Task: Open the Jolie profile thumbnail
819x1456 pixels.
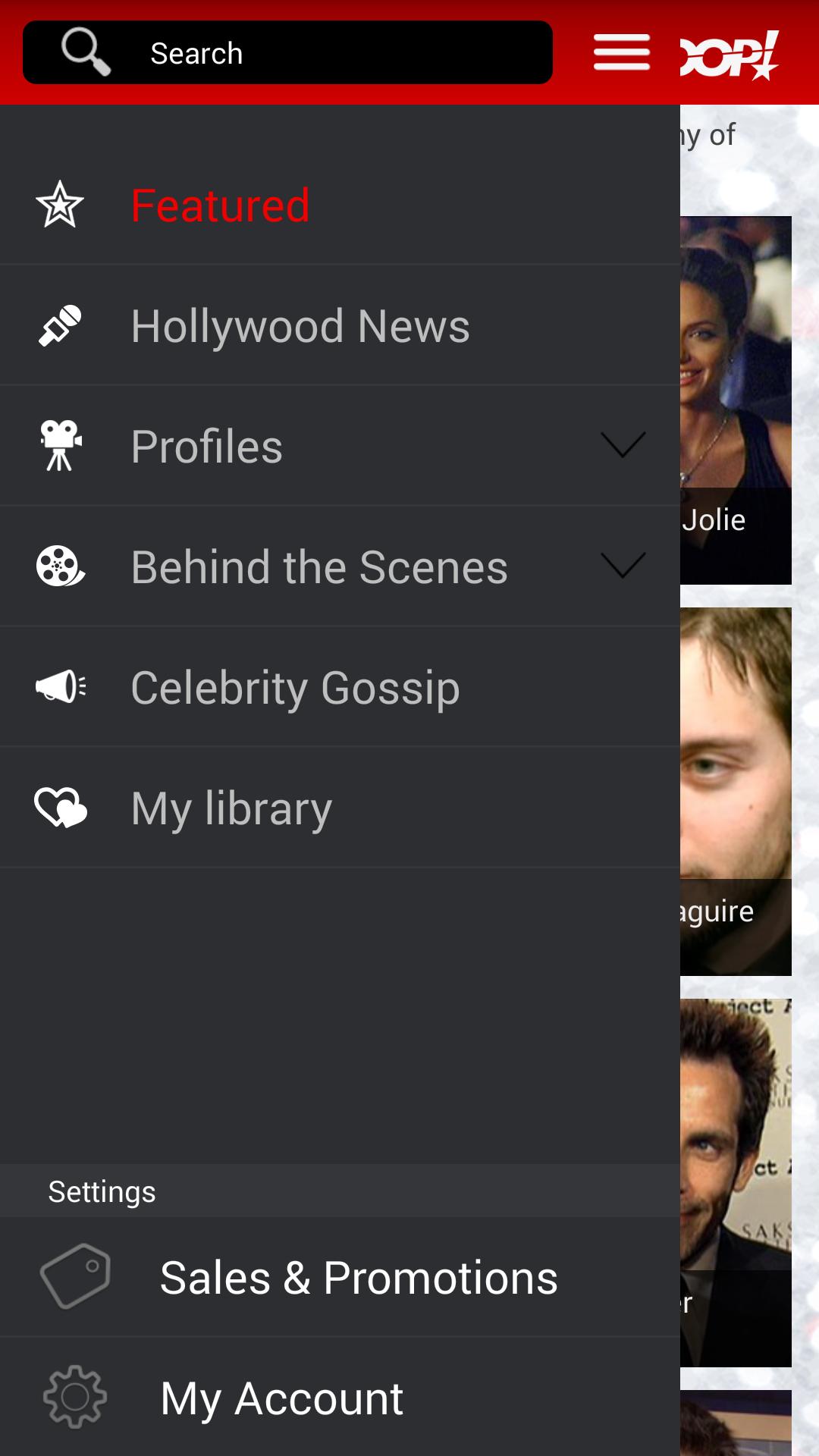Action: pos(735,400)
